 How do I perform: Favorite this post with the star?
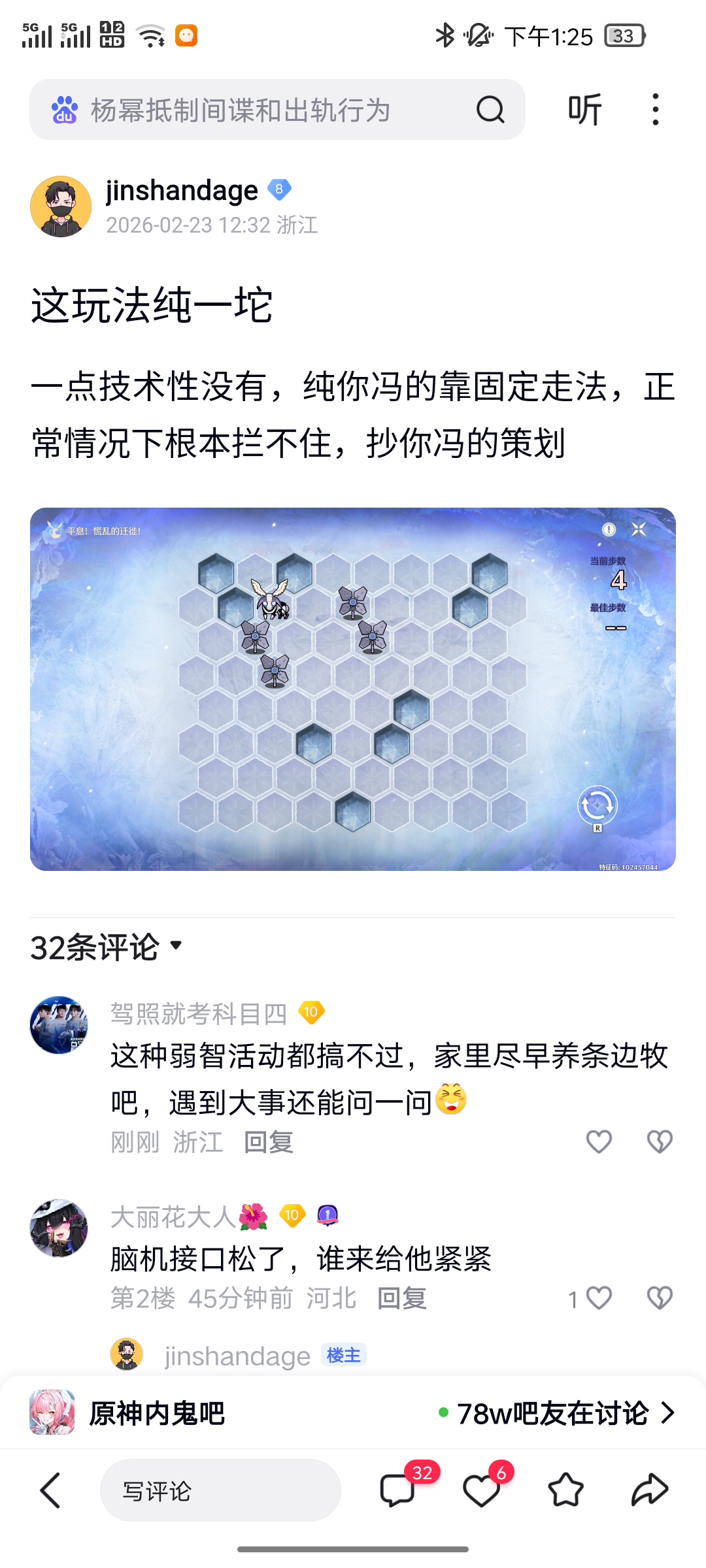(565, 1490)
